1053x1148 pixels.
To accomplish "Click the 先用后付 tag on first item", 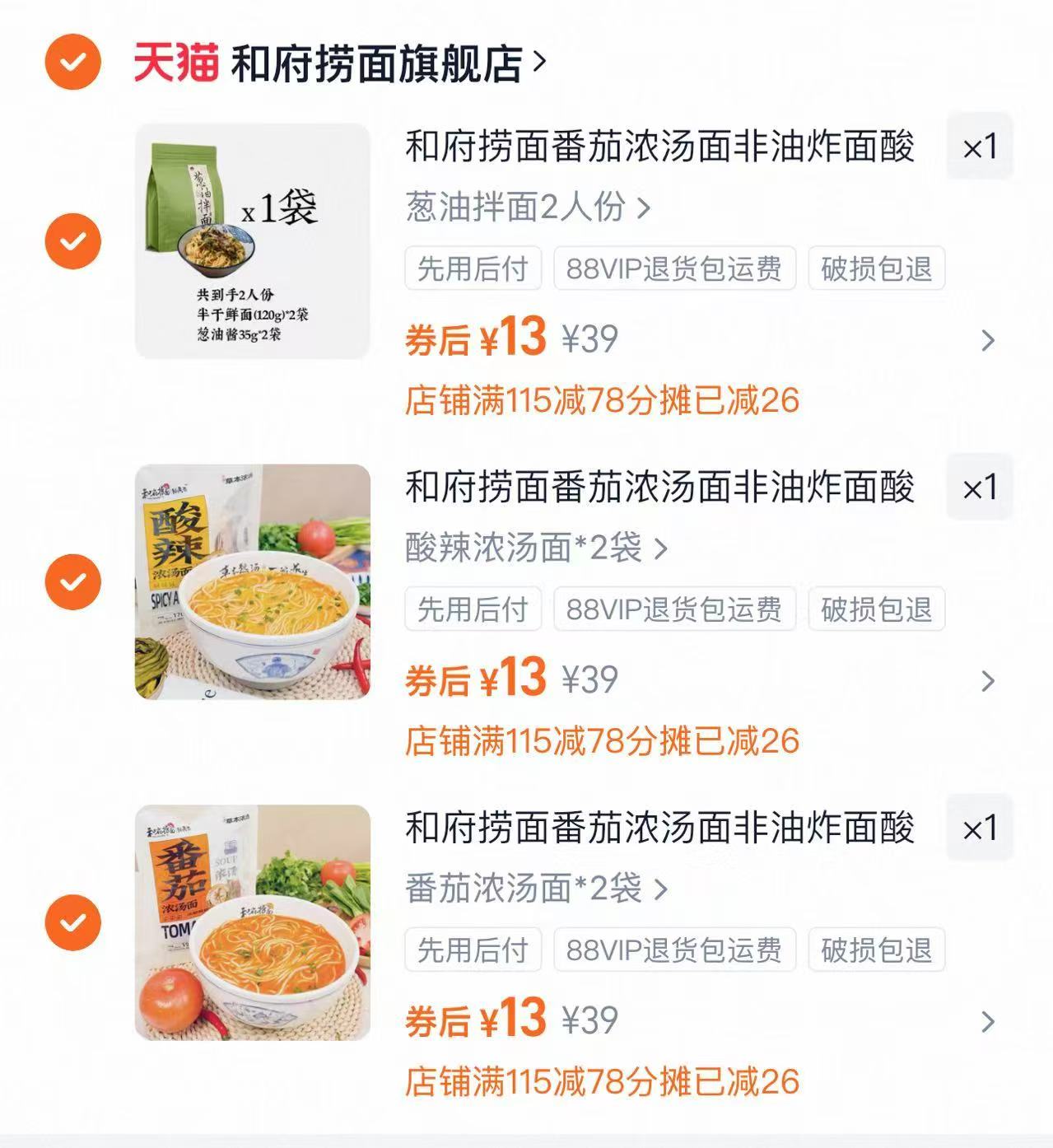I will click(x=473, y=269).
